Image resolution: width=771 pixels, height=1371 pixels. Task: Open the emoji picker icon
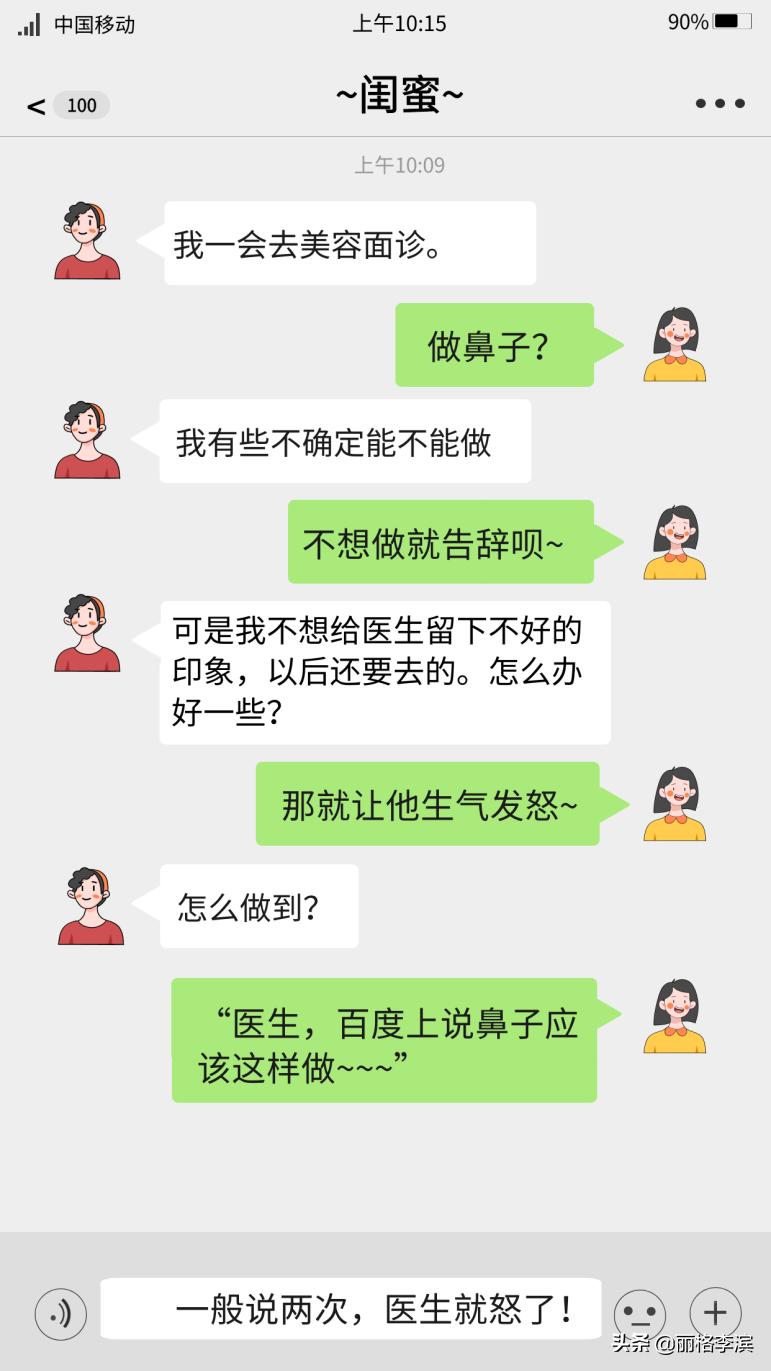pos(639,1313)
